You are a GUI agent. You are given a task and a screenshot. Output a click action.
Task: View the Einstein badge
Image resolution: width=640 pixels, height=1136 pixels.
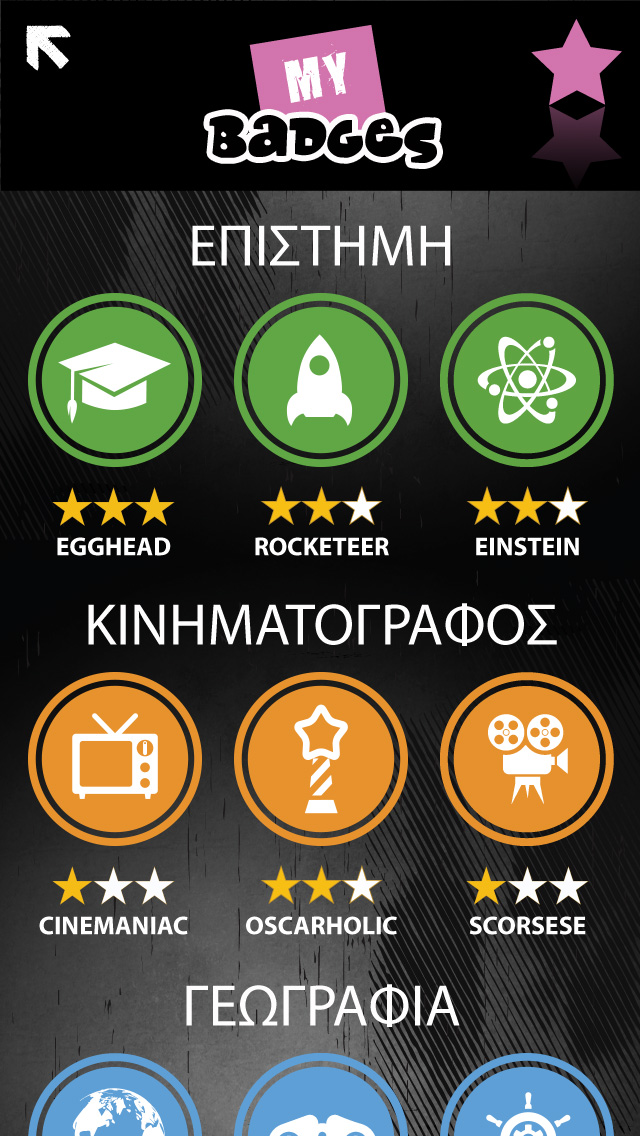[x=527, y=380]
